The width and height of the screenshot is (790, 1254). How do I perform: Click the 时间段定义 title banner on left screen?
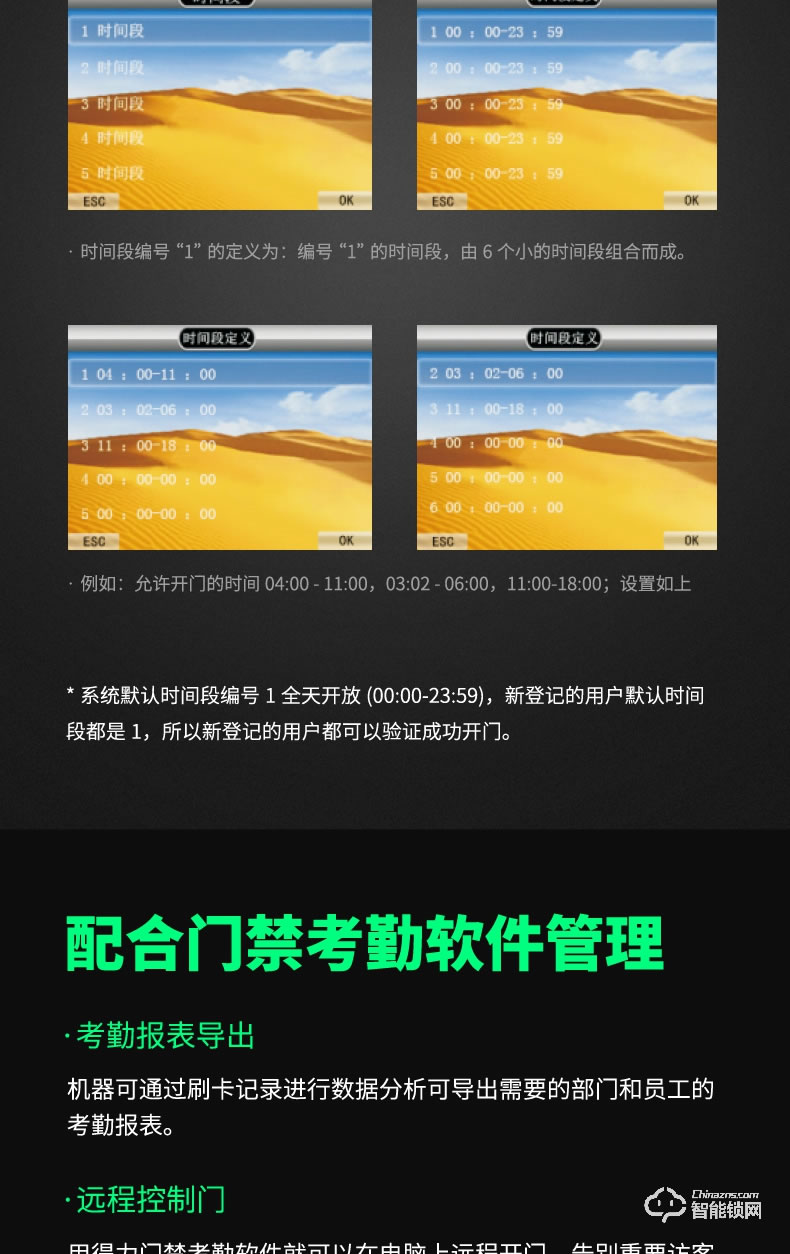[x=216, y=338]
